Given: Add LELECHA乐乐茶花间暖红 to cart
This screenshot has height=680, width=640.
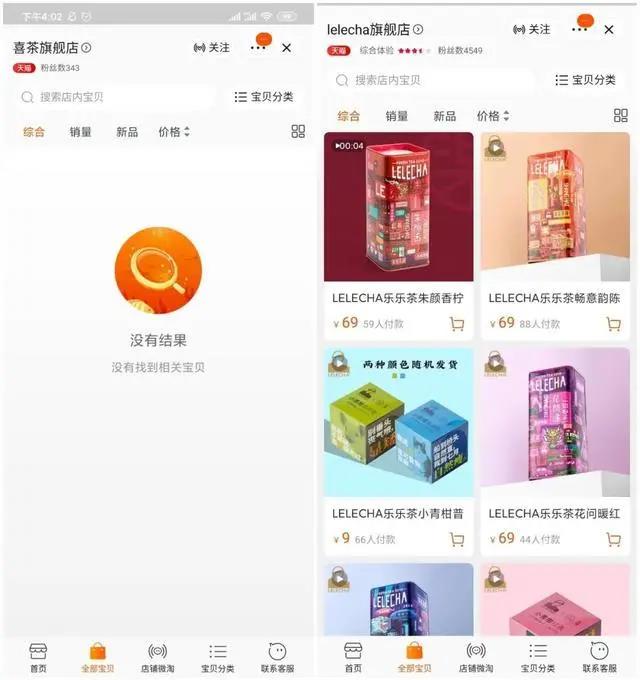Looking at the screenshot, I should coord(613,539).
